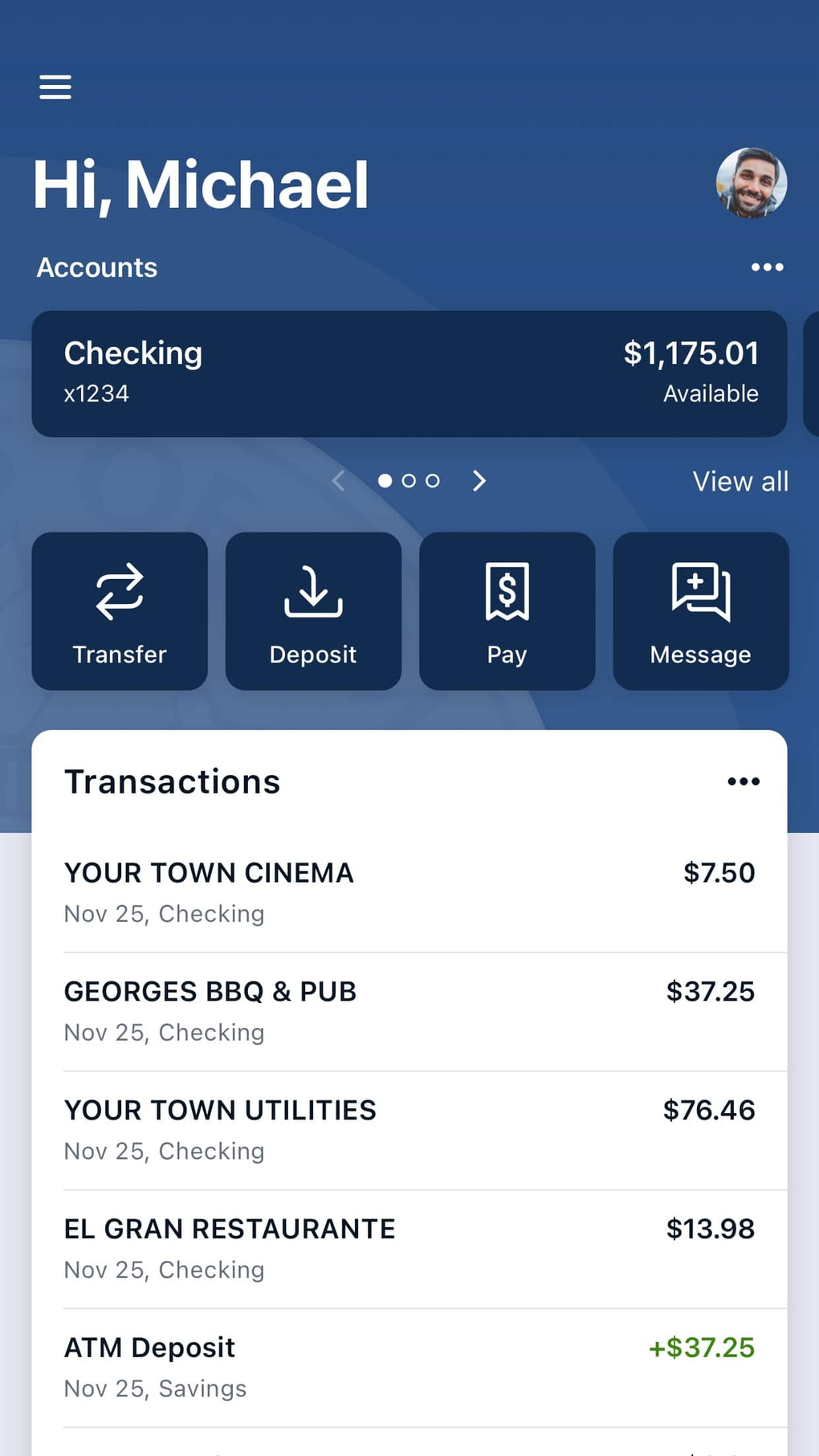Open the Transactions section header
Screen dimensions: 819x1456
click(x=172, y=781)
